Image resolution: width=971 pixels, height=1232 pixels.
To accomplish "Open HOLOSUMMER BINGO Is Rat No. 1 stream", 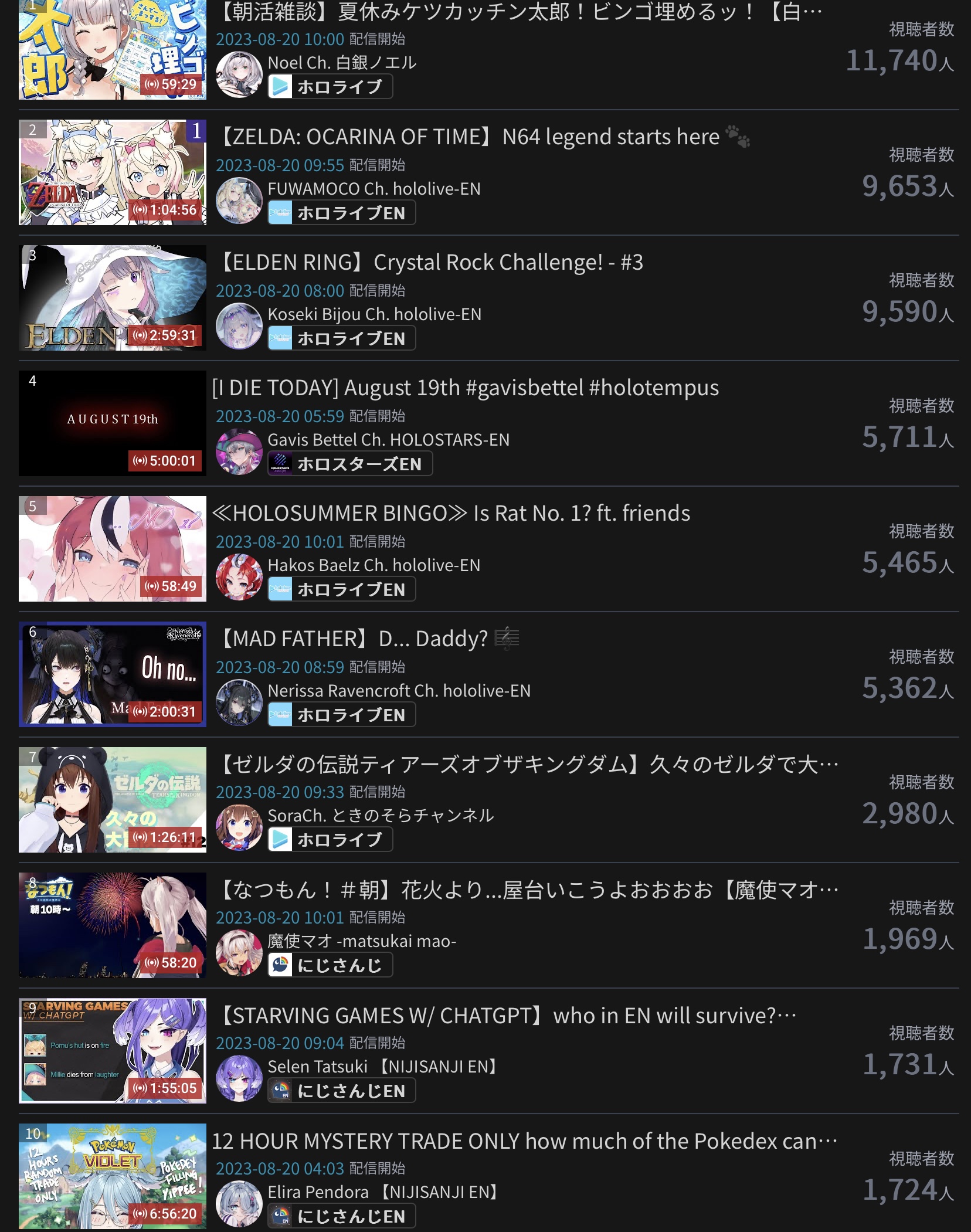I will click(x=451, y=513).
